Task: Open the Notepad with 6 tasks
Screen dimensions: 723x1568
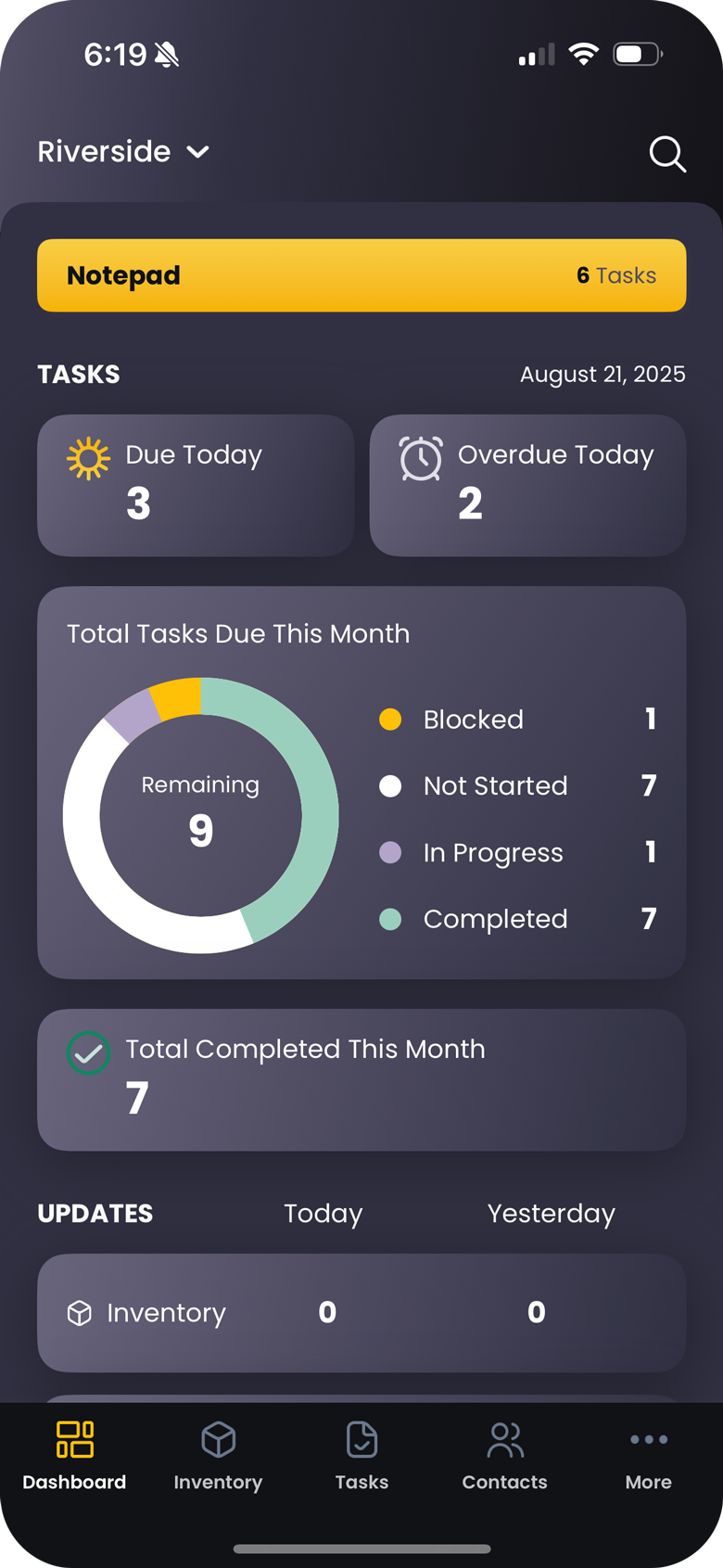Action: [361, 275]
